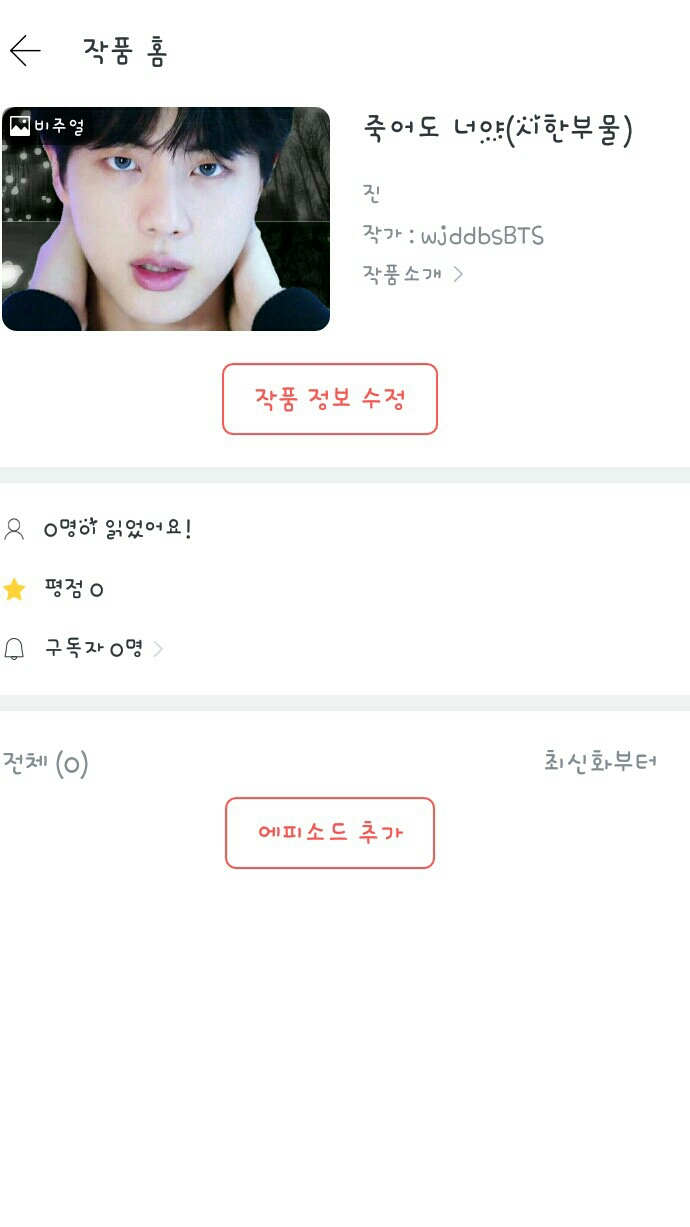Change sort order via 최신화부터
This screenshot has height=1227, width=690.
600,762
